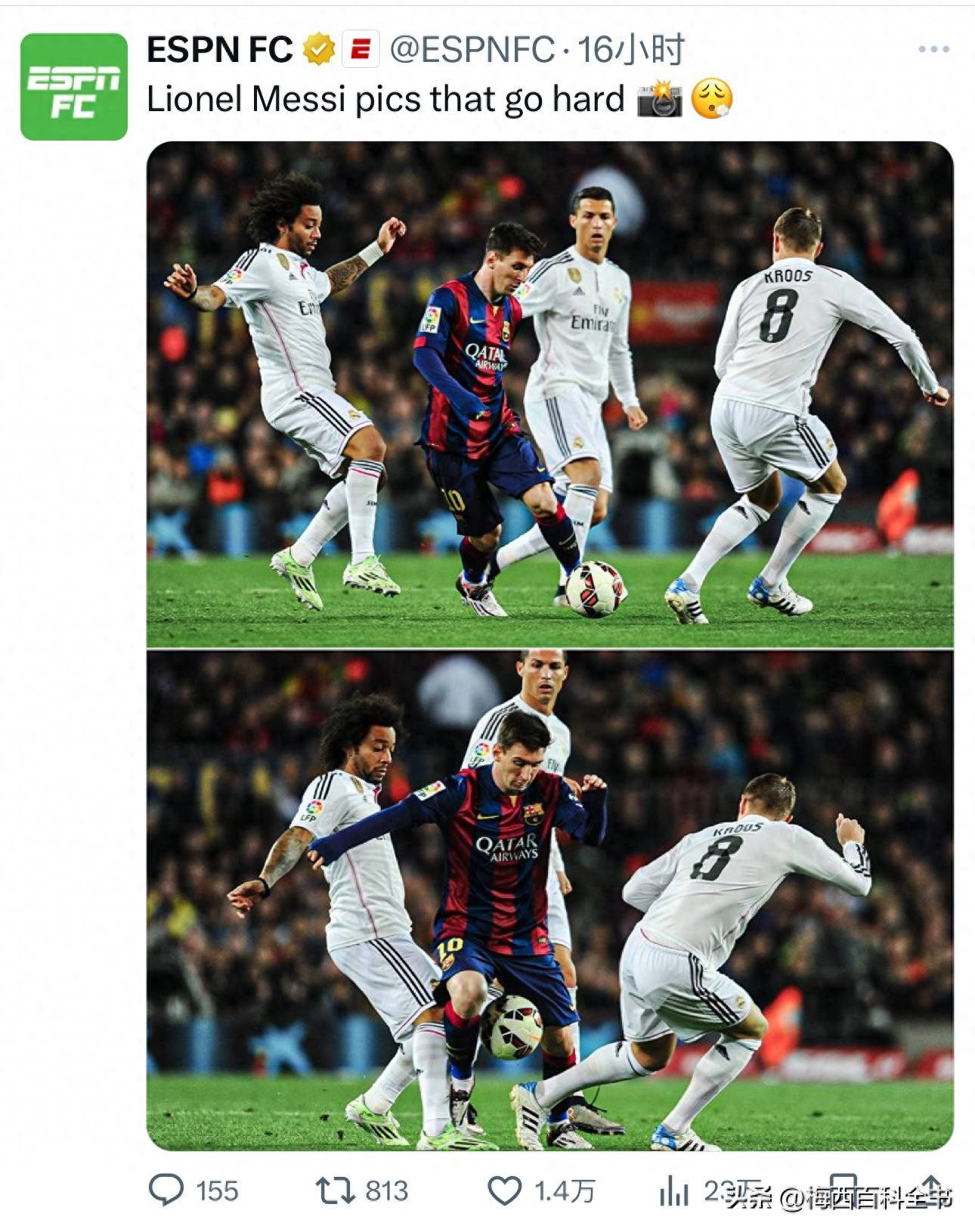Open the top Messi match photo
The width and height of the screenshot is (975, 1232).
[x=549, y=395]
